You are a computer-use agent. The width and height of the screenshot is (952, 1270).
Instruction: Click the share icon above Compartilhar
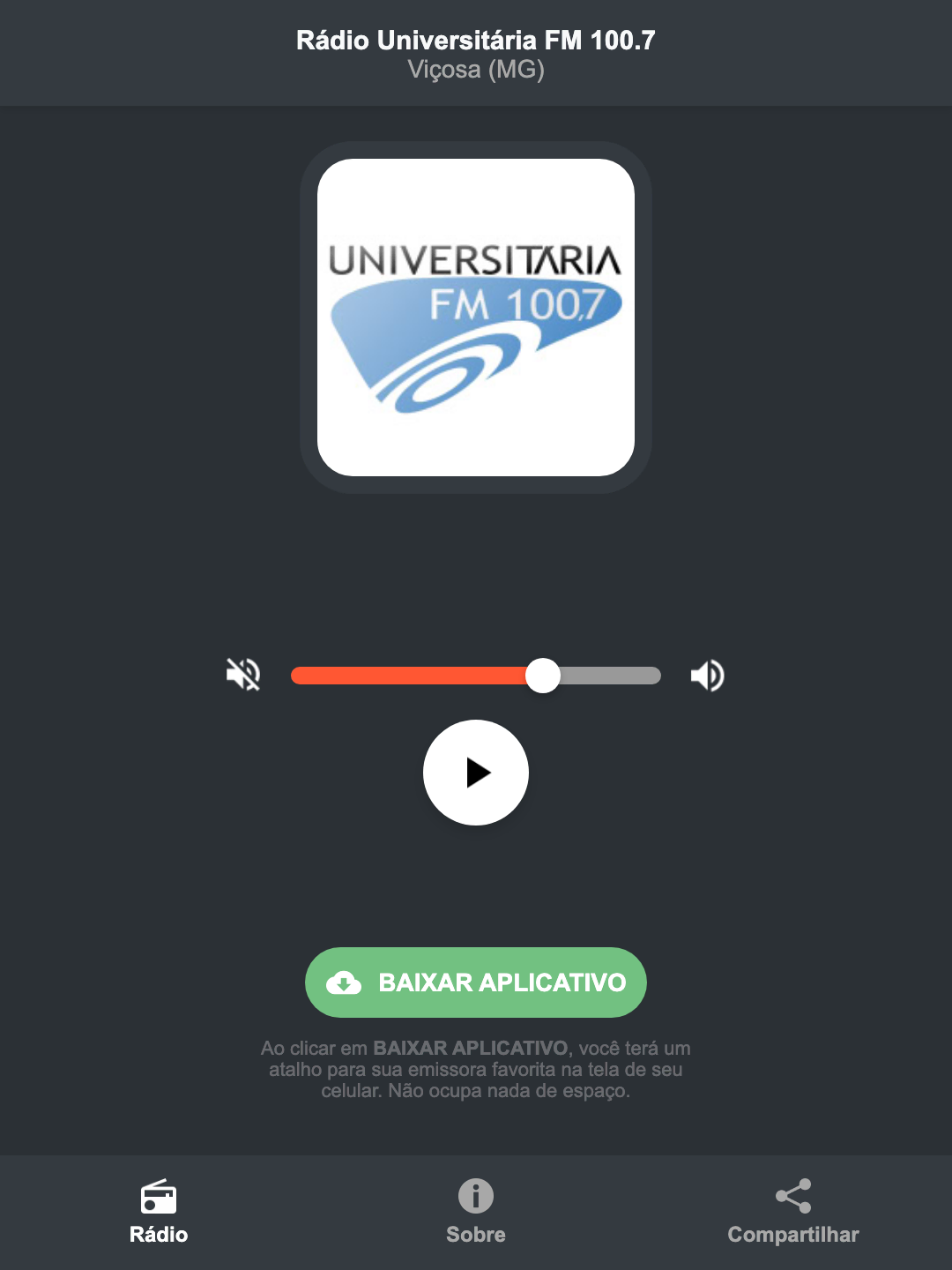(792, 1195)
